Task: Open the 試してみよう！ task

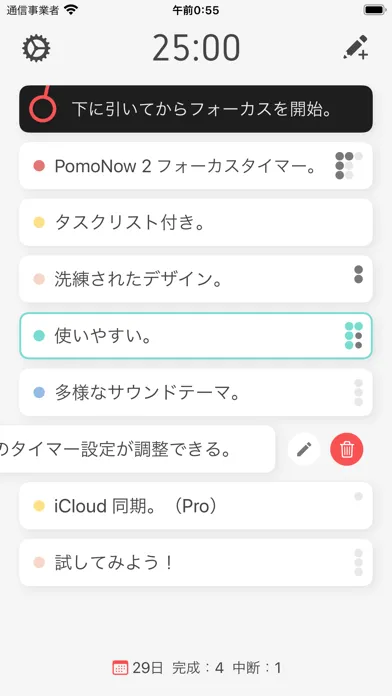Action: (196, 562)
